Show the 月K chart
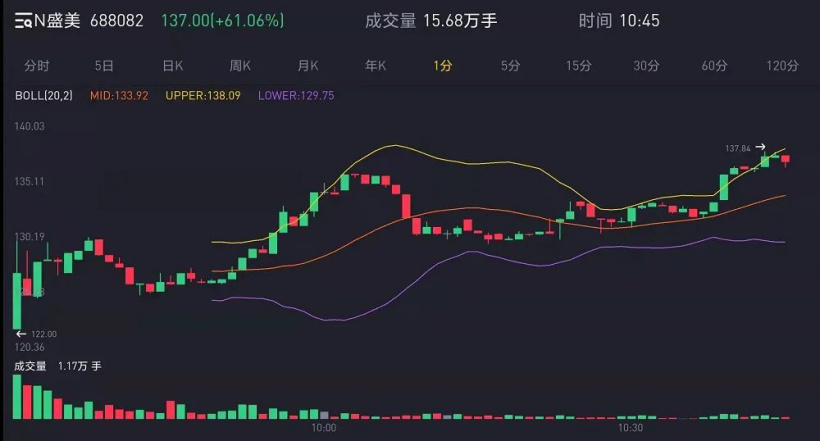Screen dimensions: 820x441 tap(307, 66)
